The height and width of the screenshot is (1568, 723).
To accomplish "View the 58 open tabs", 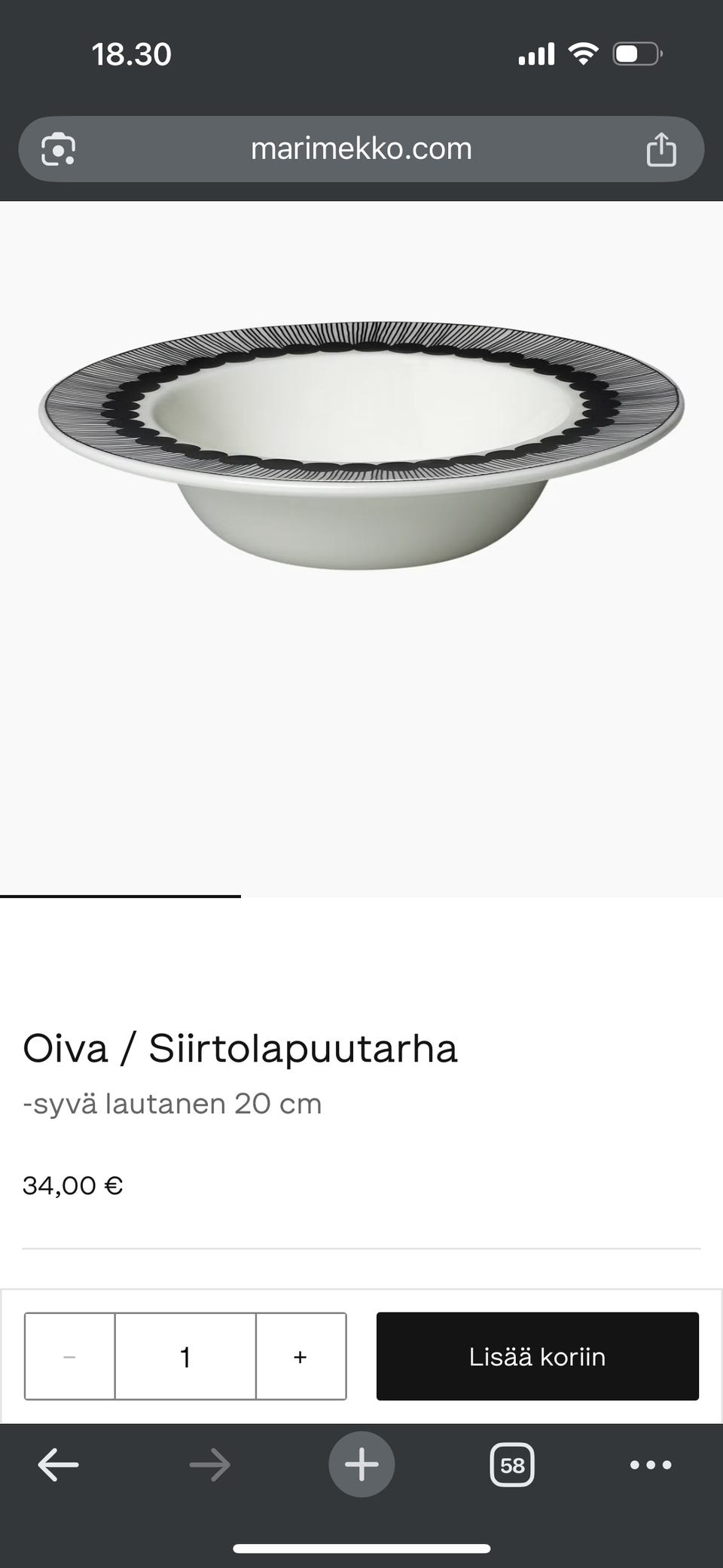I will click(x=511, y=1464).
